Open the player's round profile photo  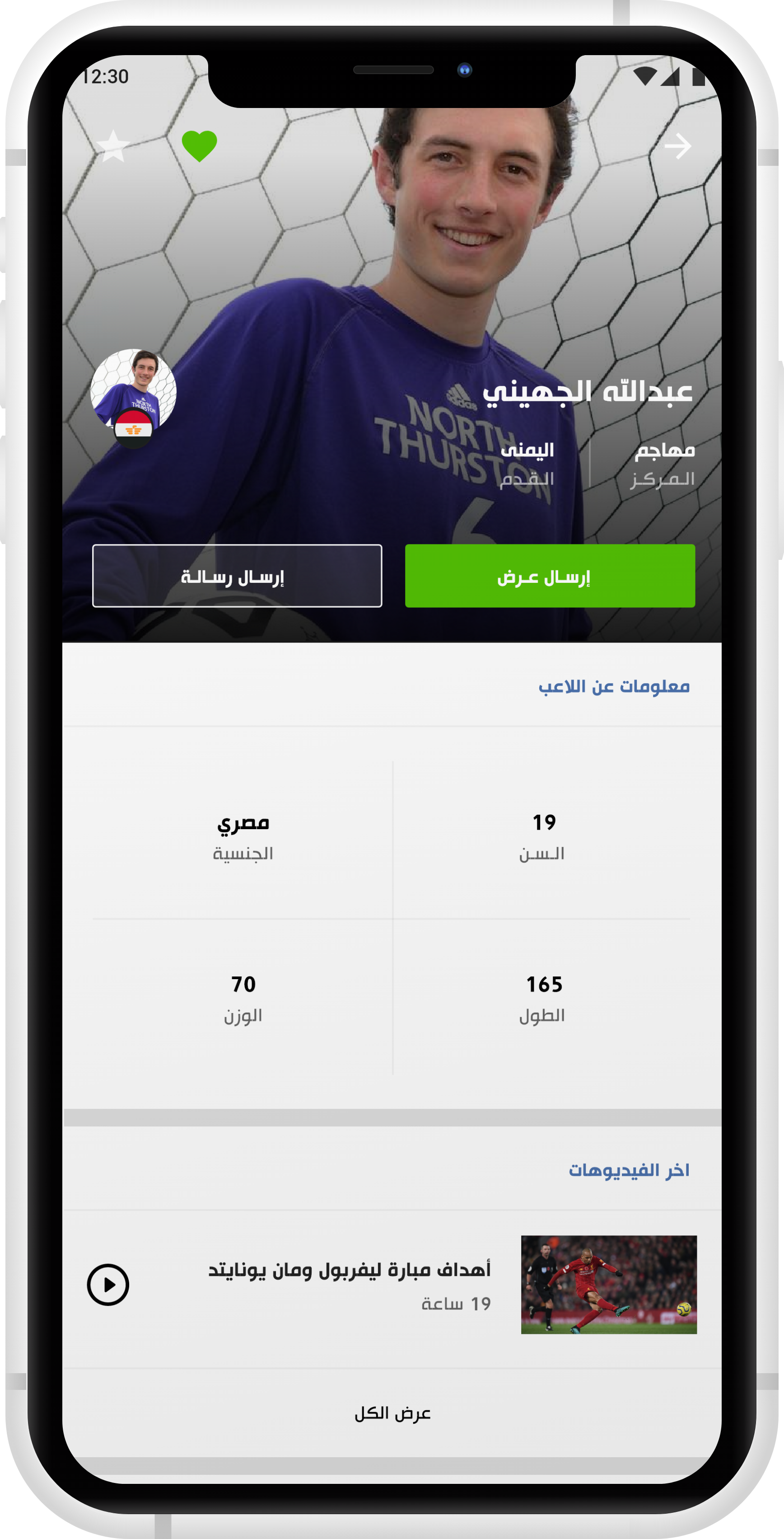click(133, 391)
